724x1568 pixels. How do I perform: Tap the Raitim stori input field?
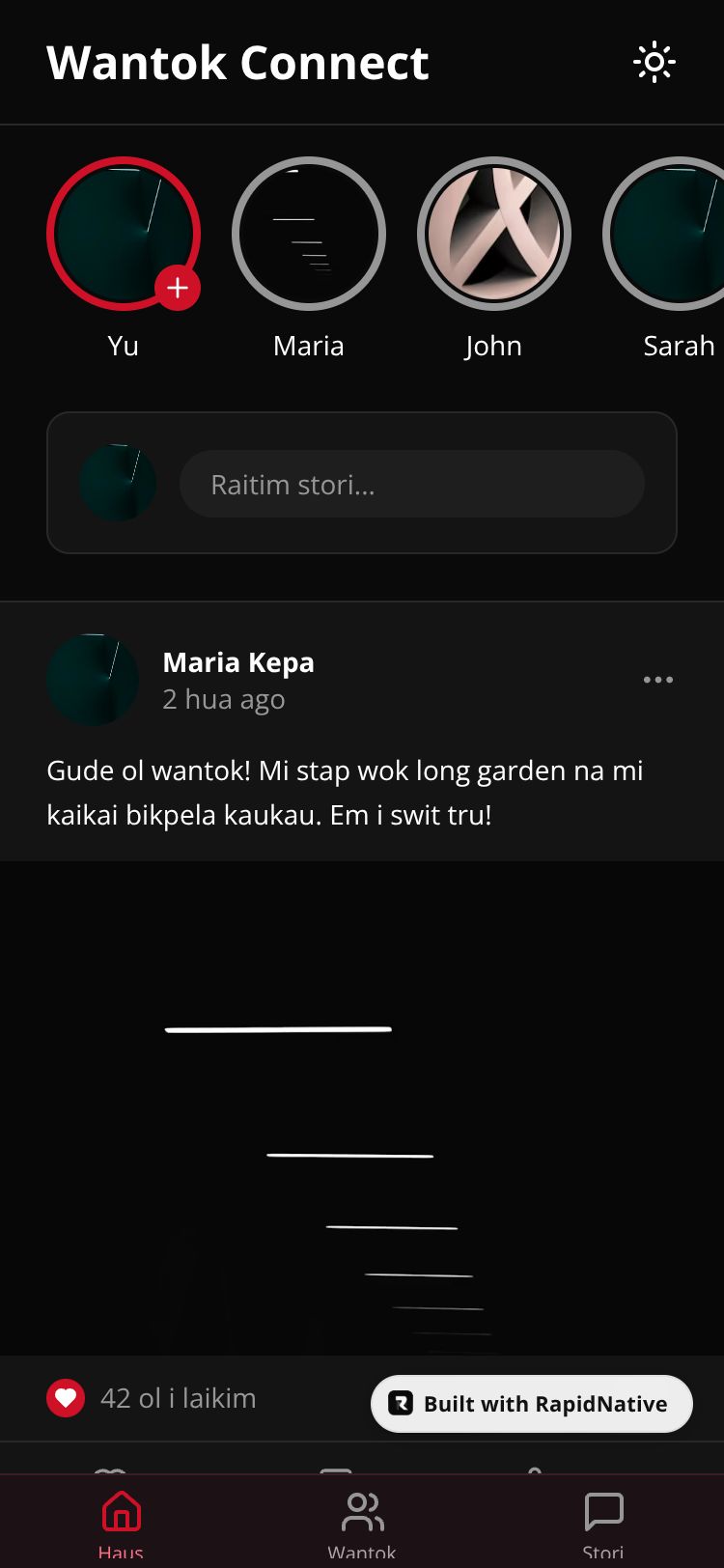pyautogui.click(x=411, y=484)
